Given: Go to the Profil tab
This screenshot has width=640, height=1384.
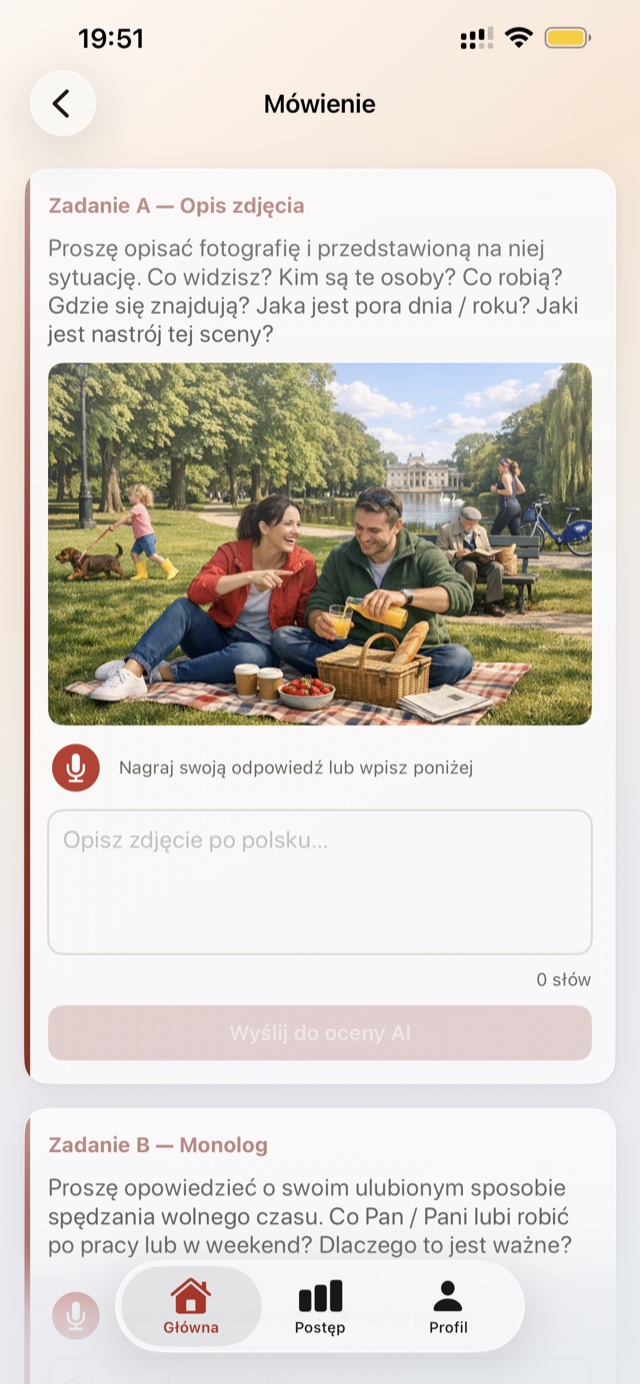Looking at the screenshot, I should pos(448,1307).
